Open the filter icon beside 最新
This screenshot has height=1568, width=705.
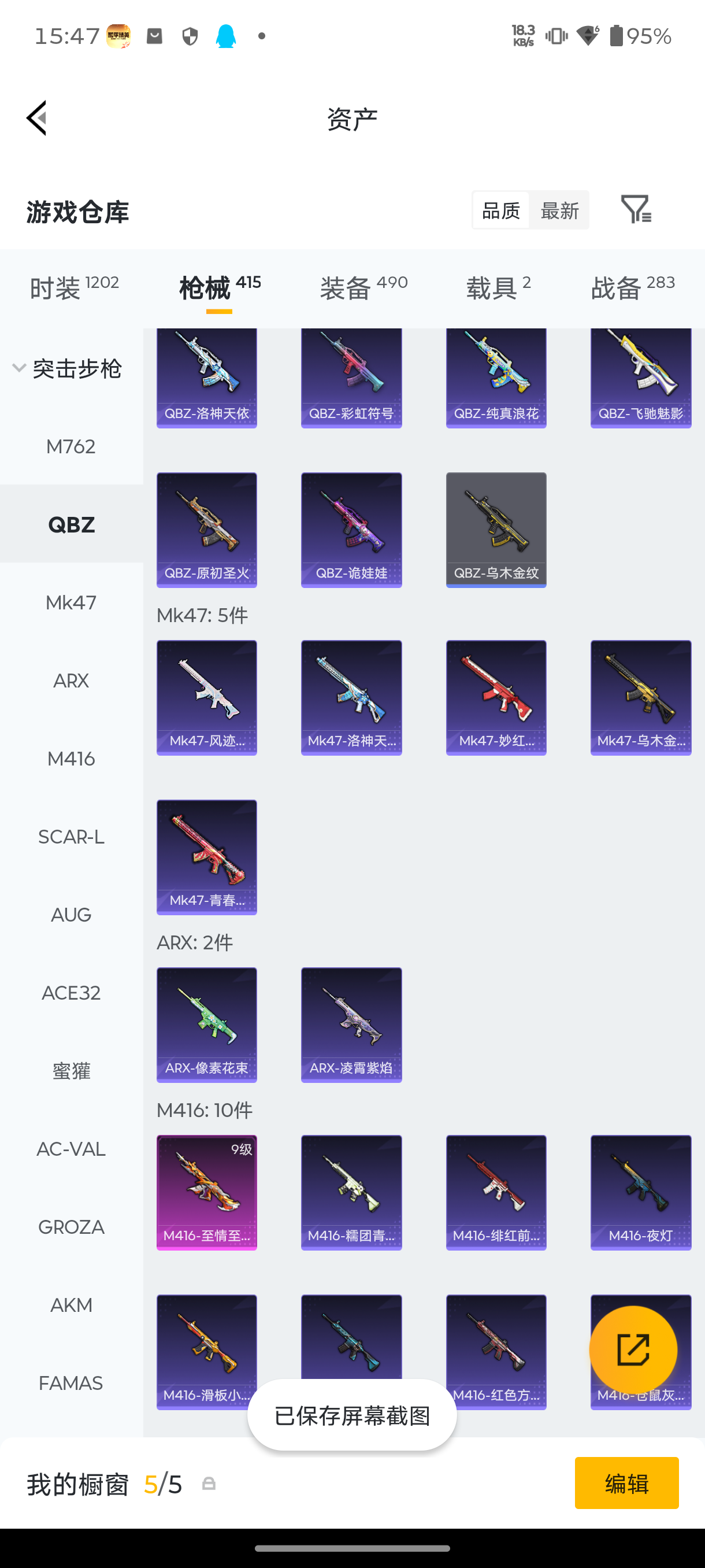636,209
